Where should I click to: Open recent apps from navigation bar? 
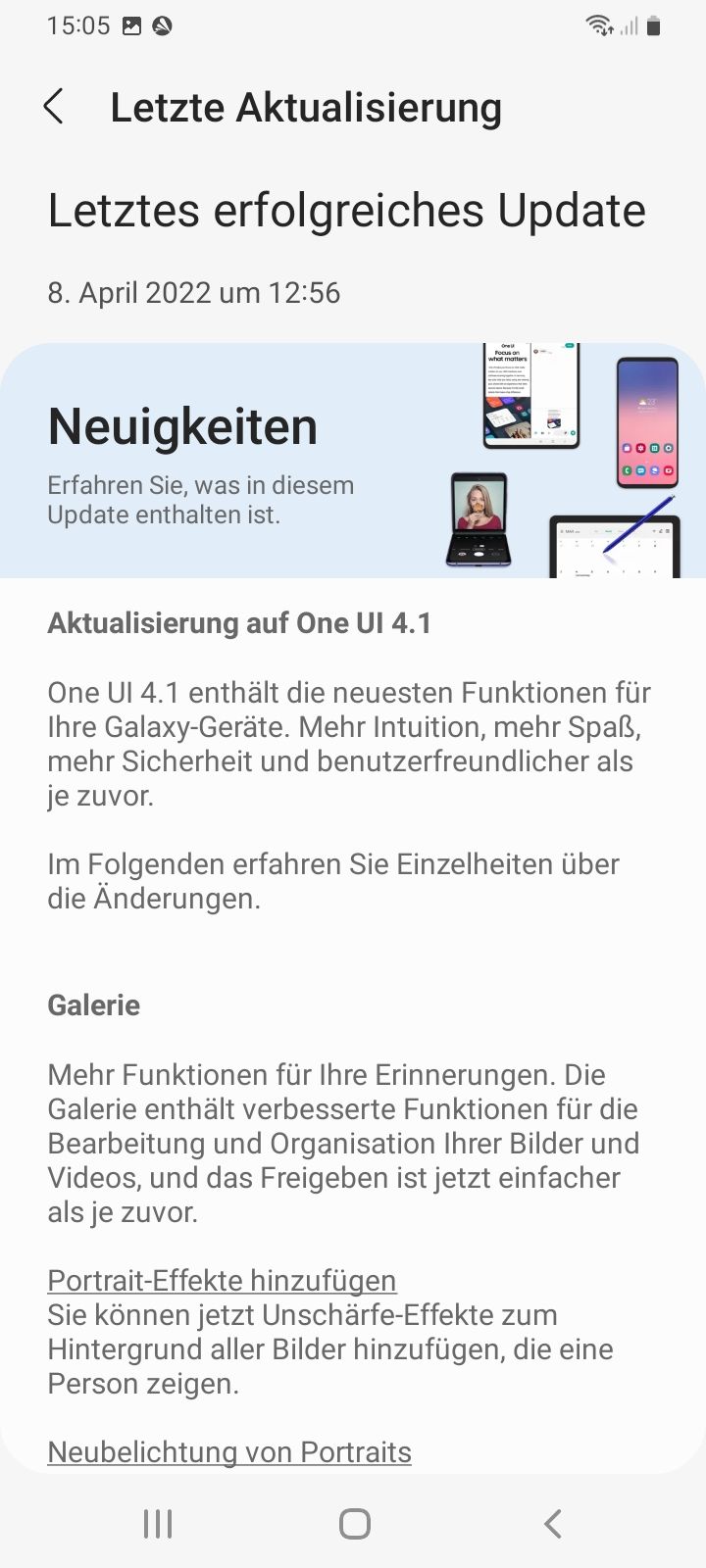point(158,1524)
